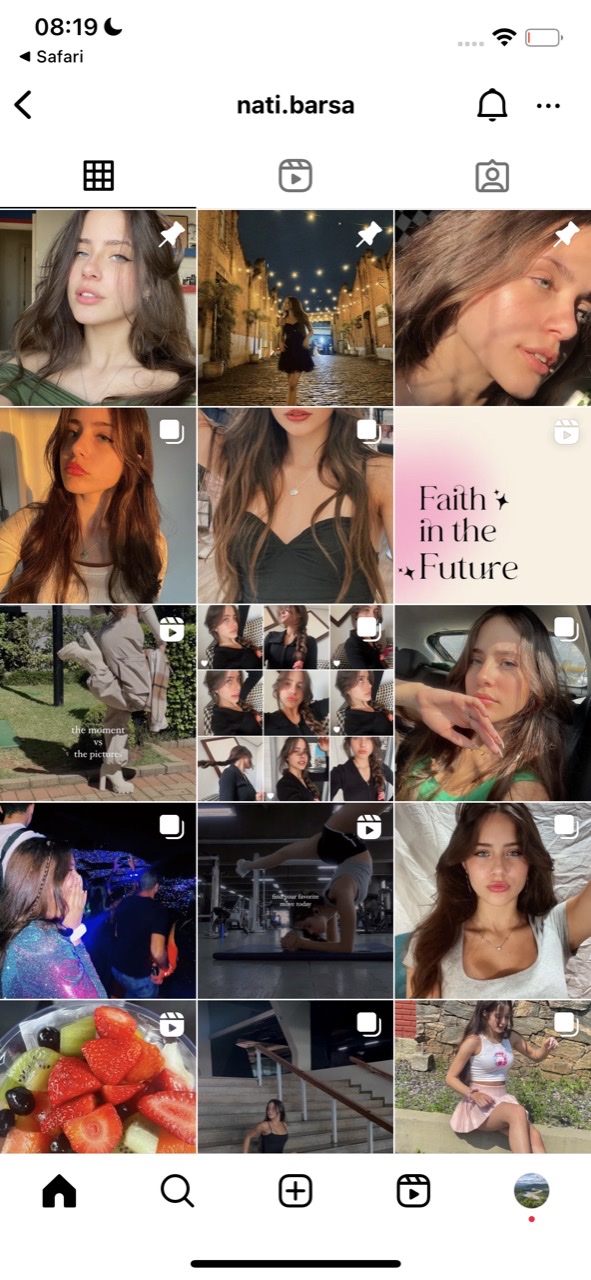591x1280 pixels.
Task: Open the pinned night street post
Action: [295, 307]
